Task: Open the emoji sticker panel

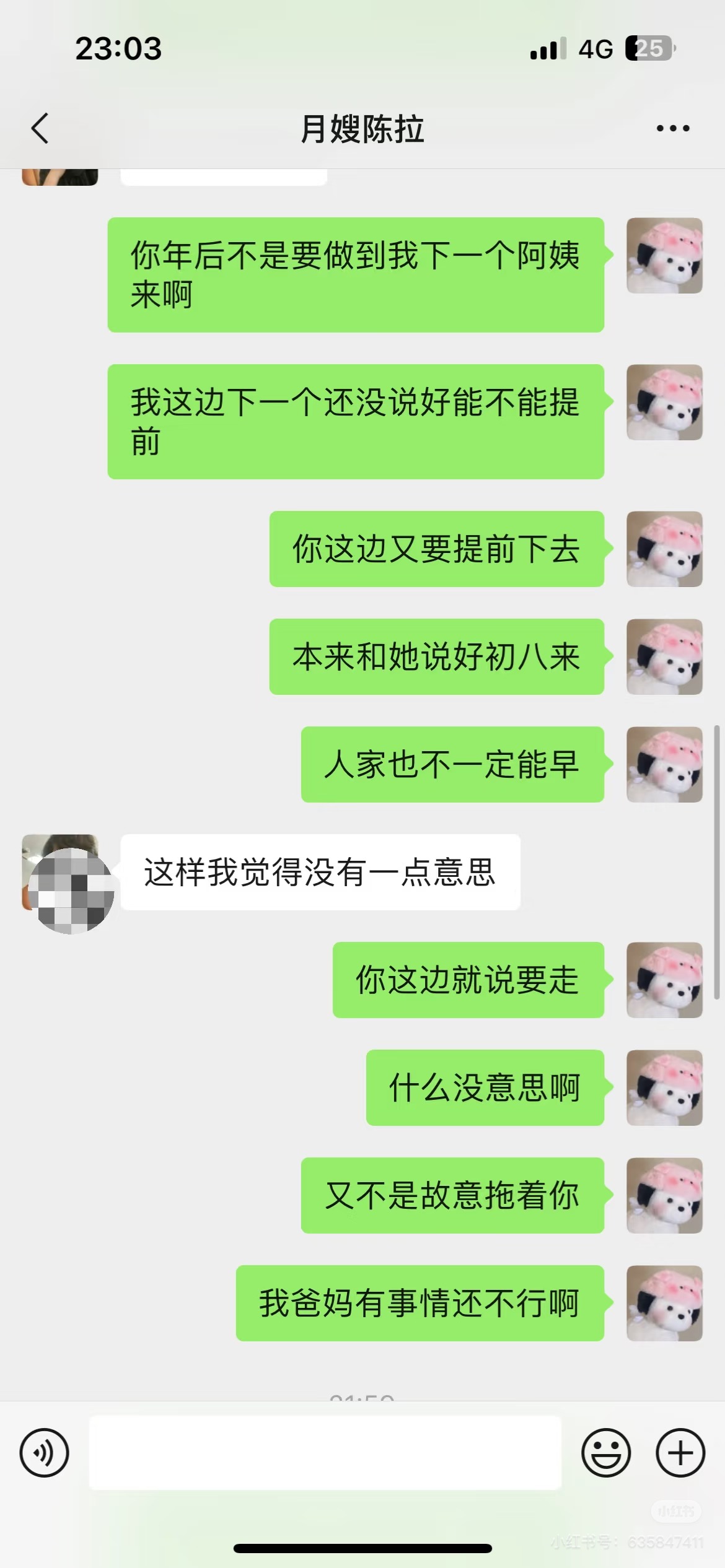Action: (x=605, y=1453)
